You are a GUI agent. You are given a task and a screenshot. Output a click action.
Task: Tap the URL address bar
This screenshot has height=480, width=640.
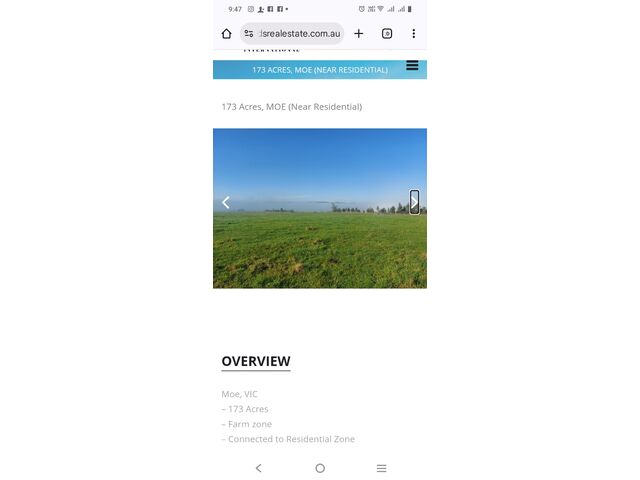[x=297, y=34]
